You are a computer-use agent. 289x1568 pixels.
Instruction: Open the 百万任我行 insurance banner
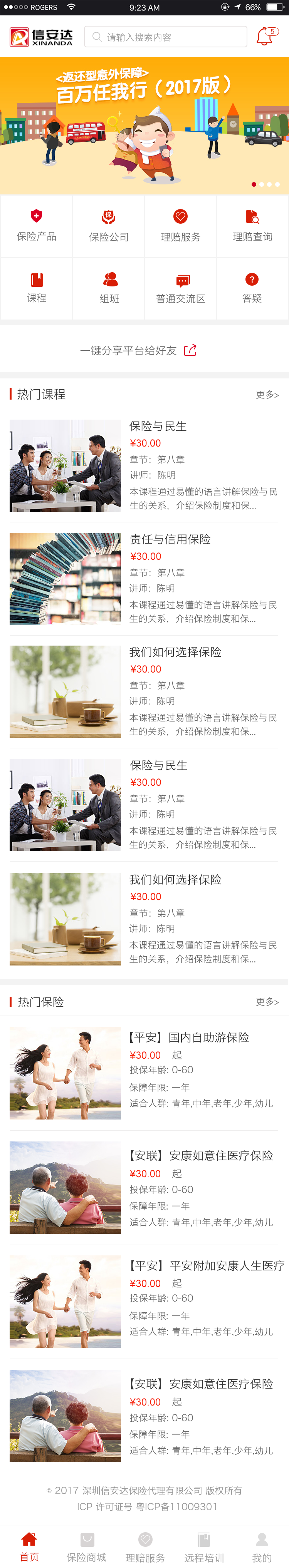[144, 126]
